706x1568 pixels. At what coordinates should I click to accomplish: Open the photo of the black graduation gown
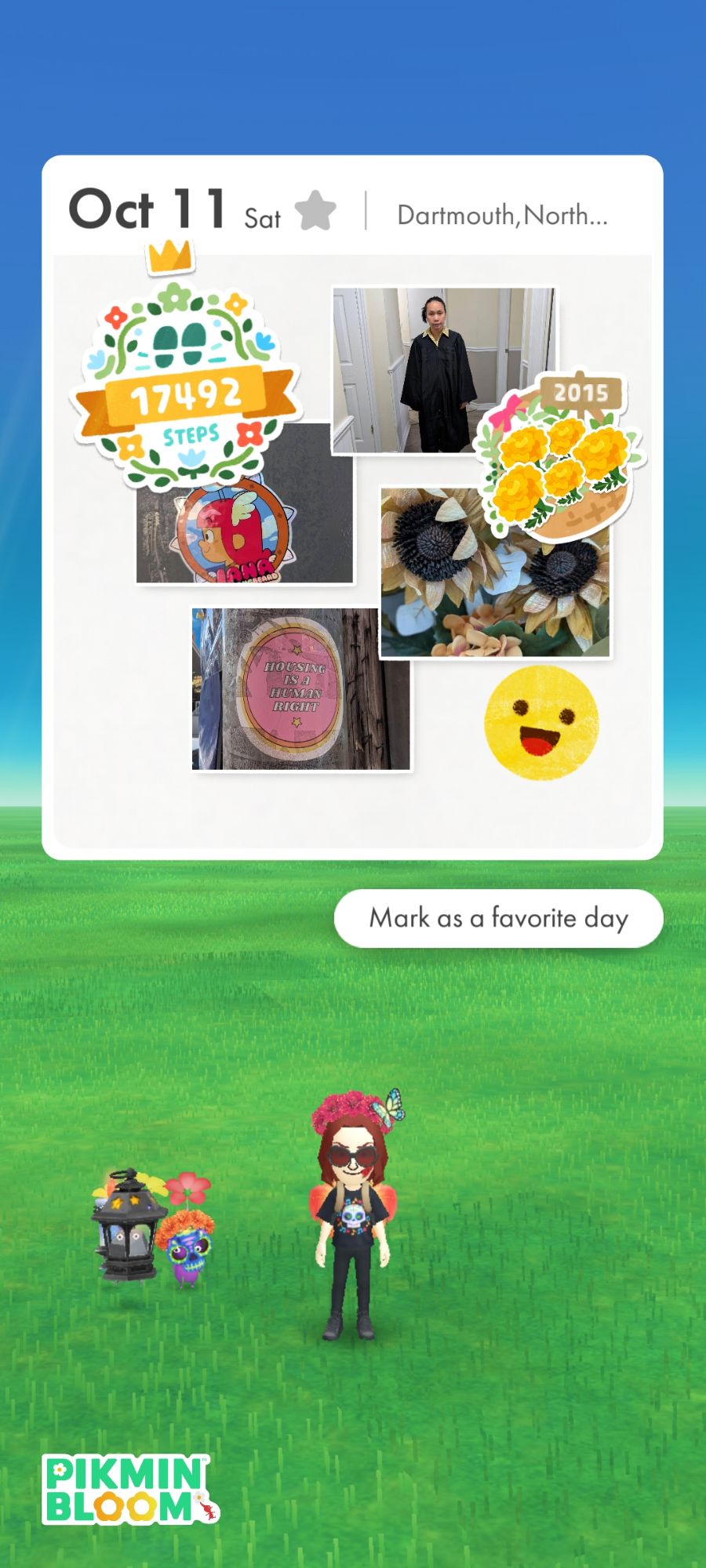tap(424, 370)
